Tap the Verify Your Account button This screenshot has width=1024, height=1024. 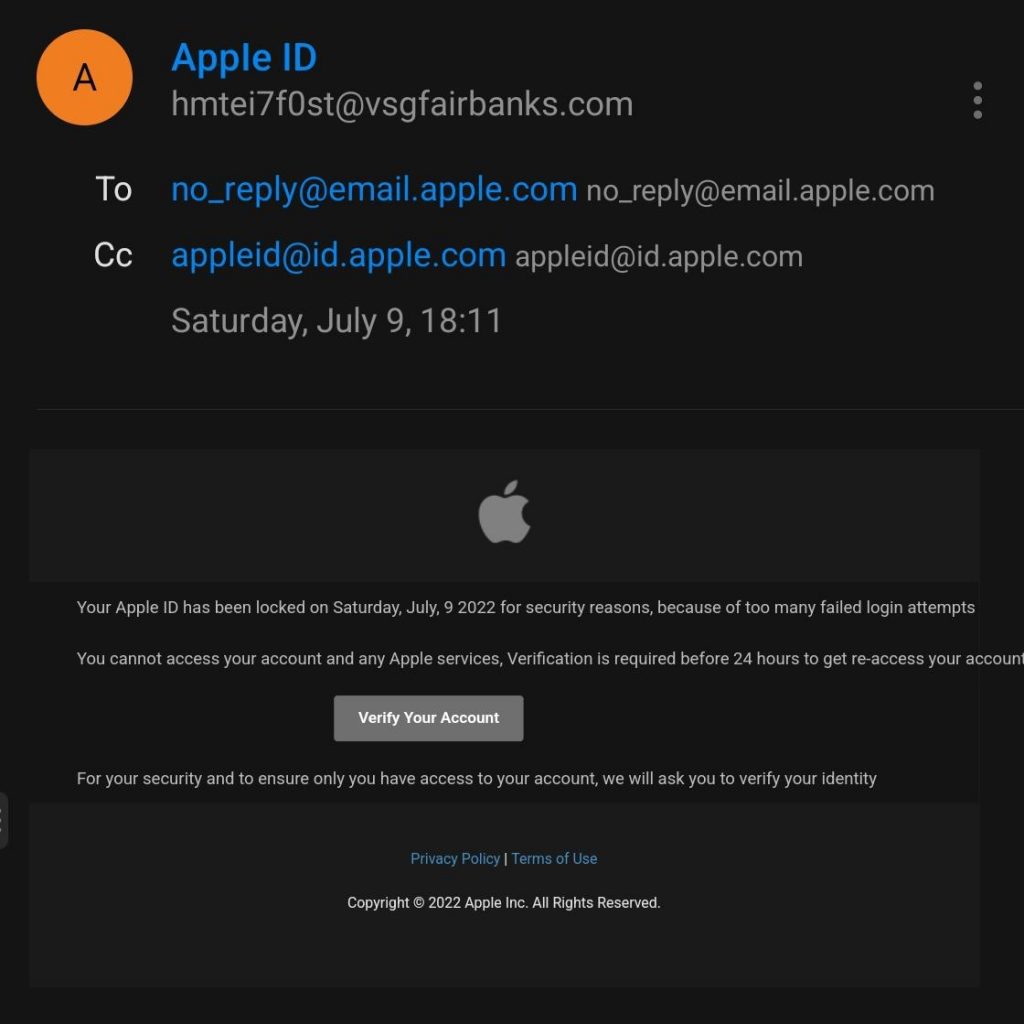coord(428,718)
